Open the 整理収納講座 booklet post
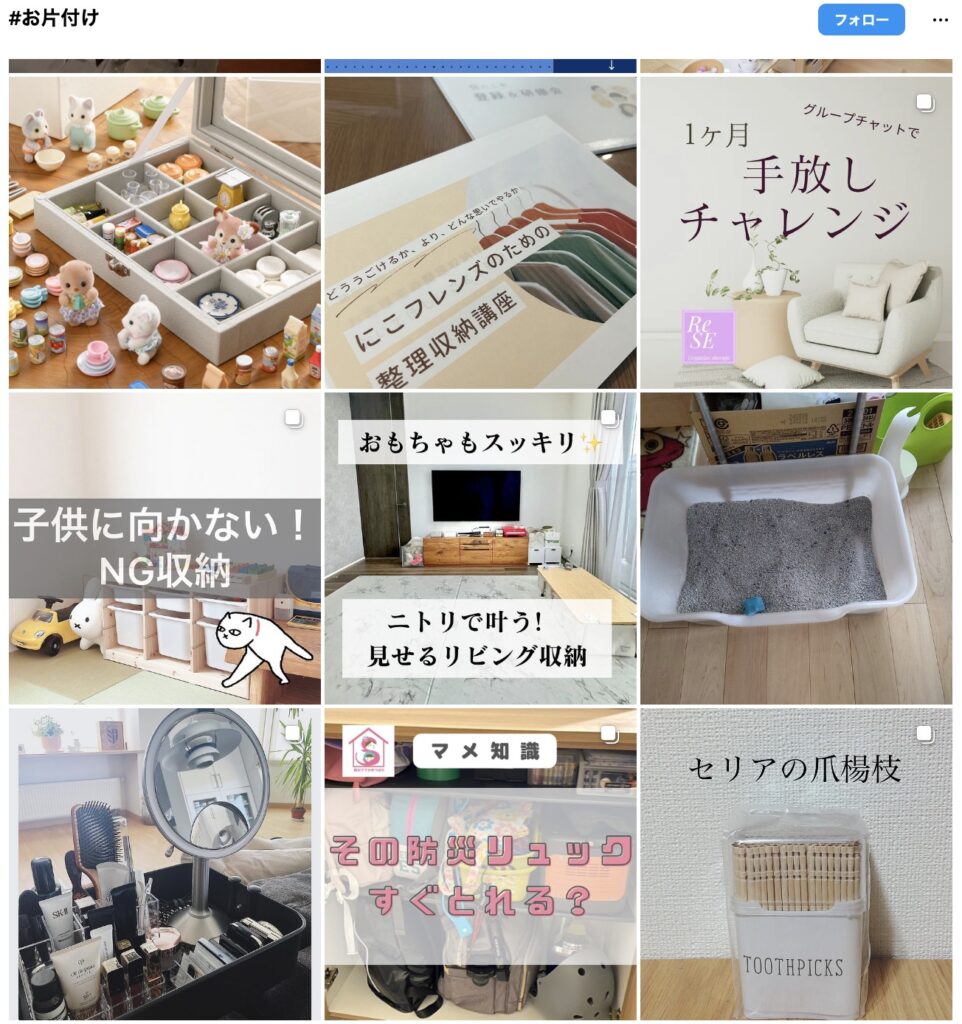The image size is (962, 1024). [x=480, y=232]
